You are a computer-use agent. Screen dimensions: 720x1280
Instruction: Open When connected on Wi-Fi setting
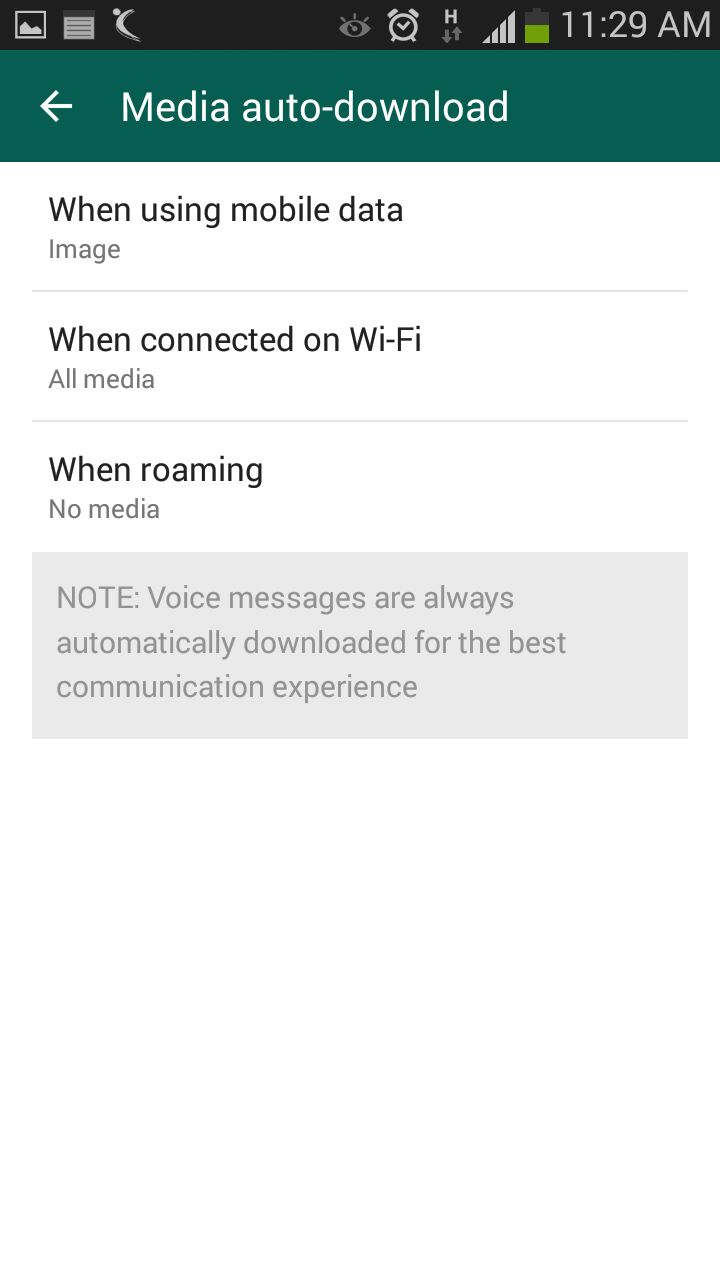tap(359, 357)
